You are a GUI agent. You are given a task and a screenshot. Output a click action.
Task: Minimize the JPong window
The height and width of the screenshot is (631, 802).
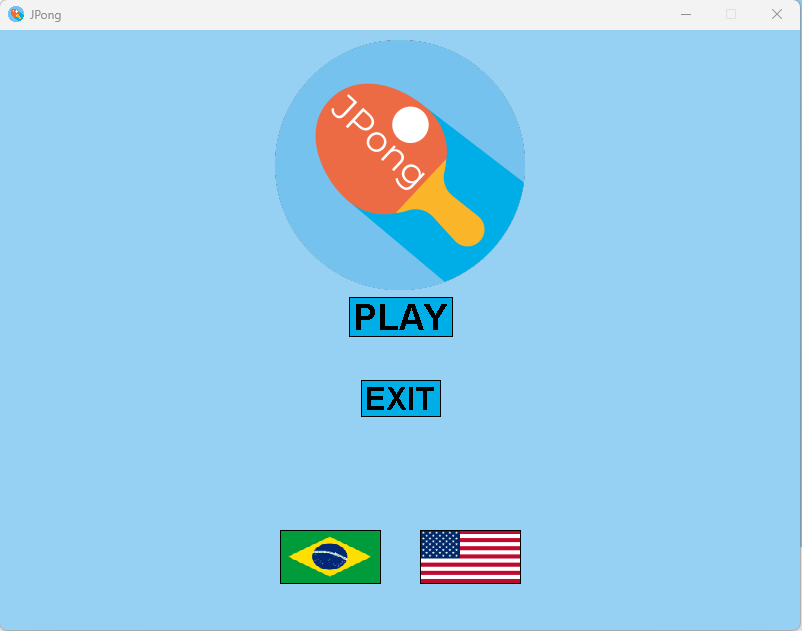[686, 14]
